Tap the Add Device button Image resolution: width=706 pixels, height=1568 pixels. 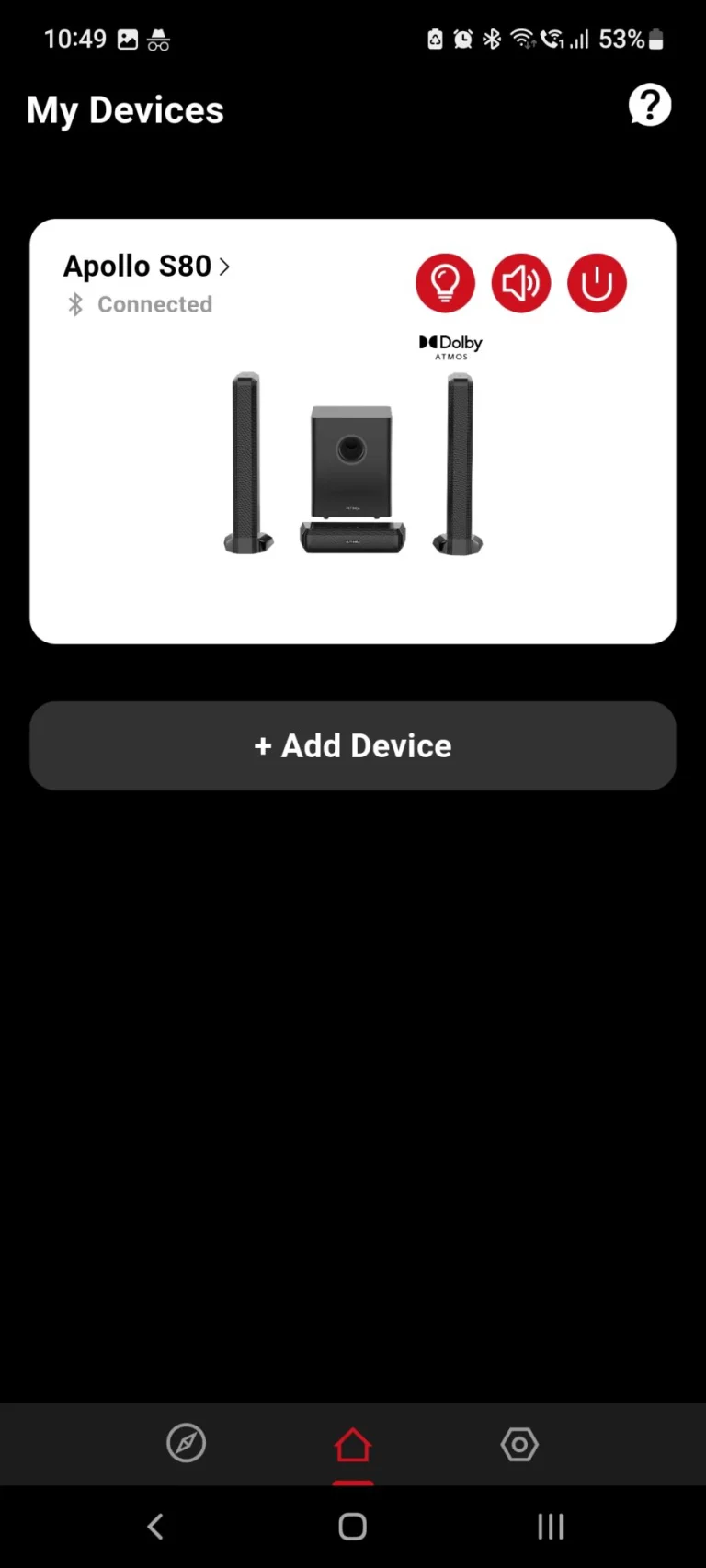(352, 744)
